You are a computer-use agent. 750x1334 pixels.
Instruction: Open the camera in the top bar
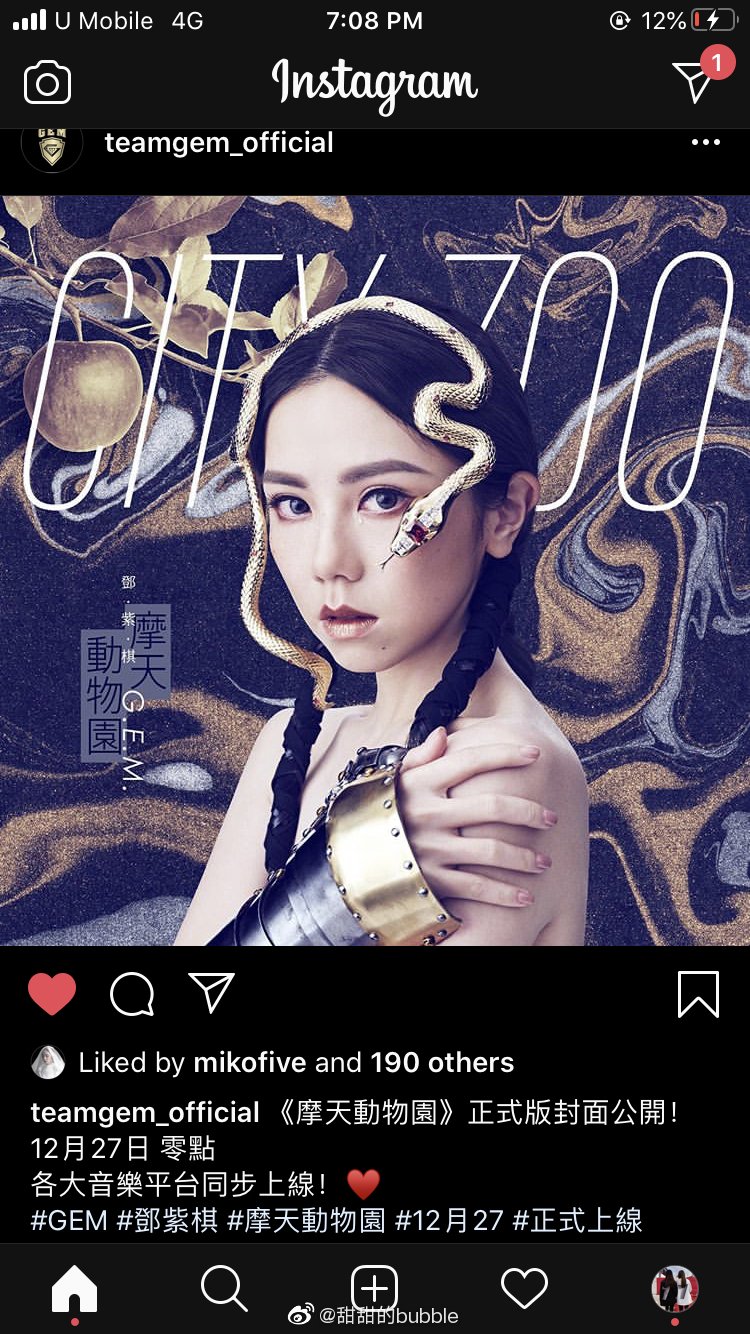tap(48, 83)
